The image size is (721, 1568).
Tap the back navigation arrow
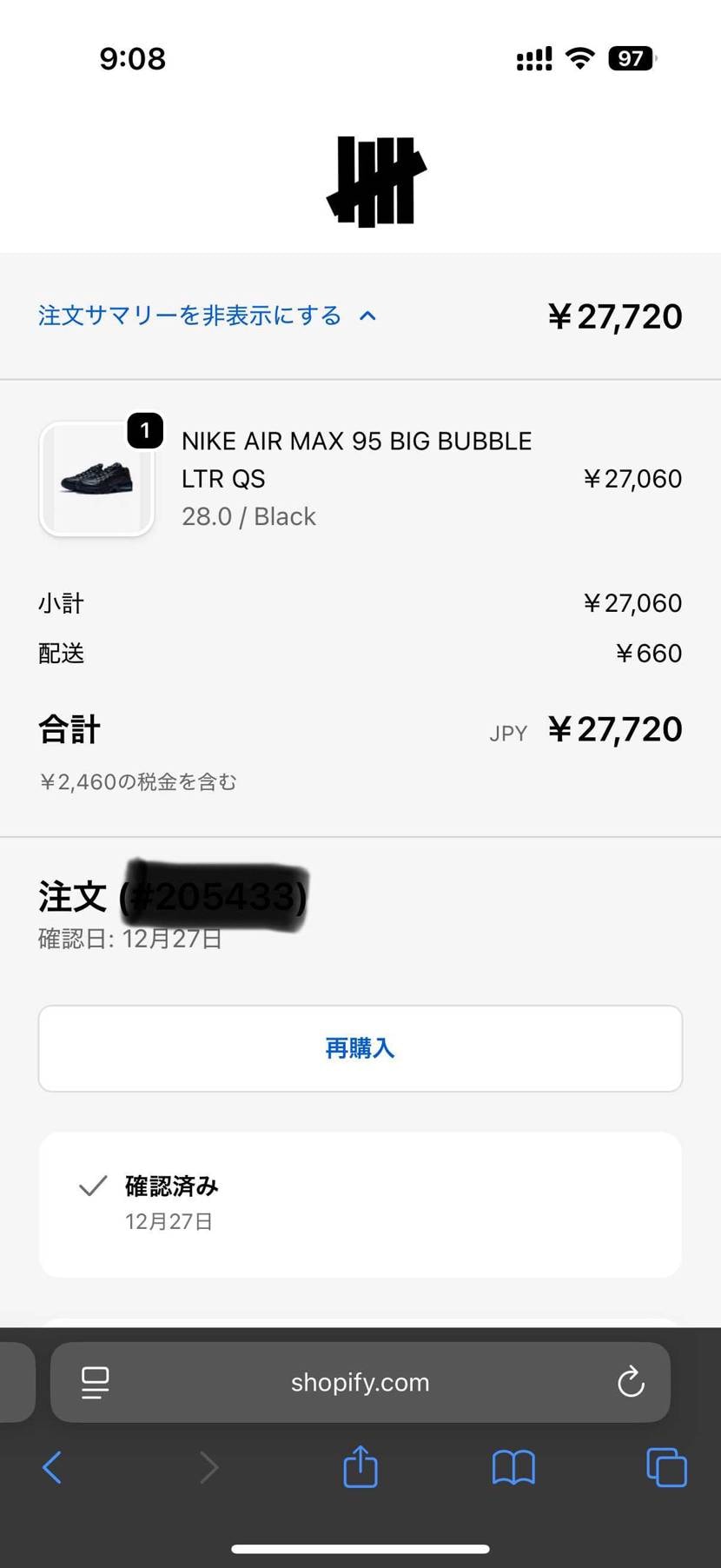52,1467
